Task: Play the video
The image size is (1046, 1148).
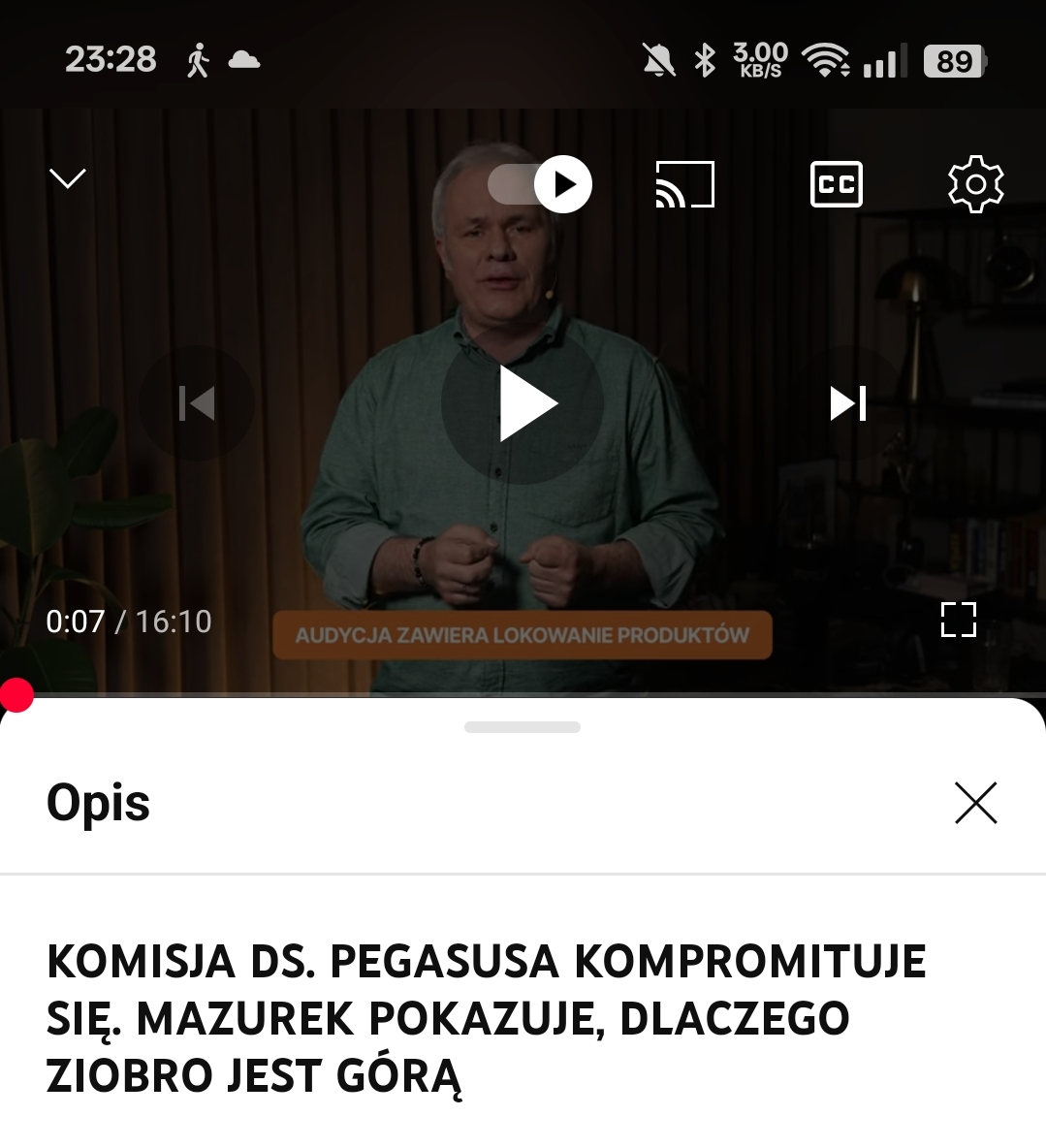Action: coord(523,403)
